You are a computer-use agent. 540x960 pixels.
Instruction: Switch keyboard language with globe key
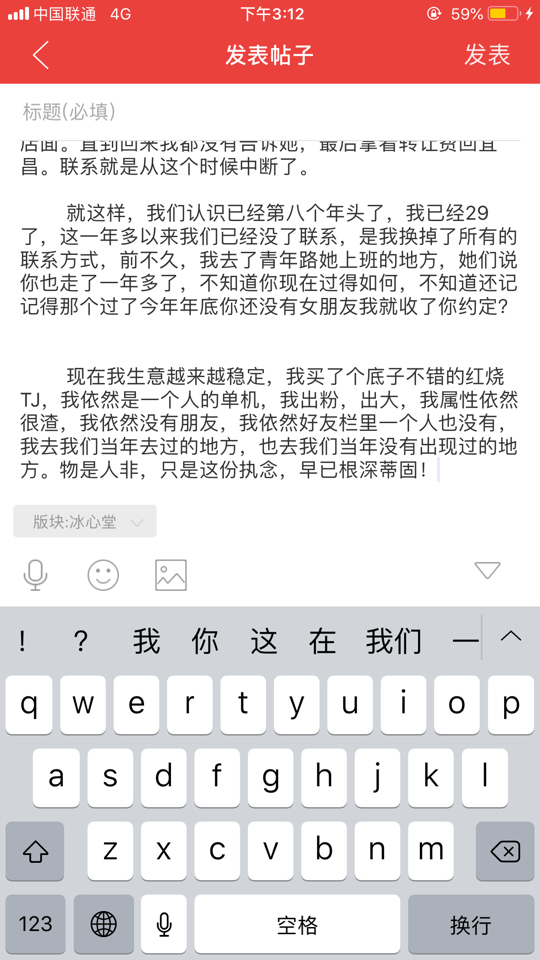click(x=103, y=924)
